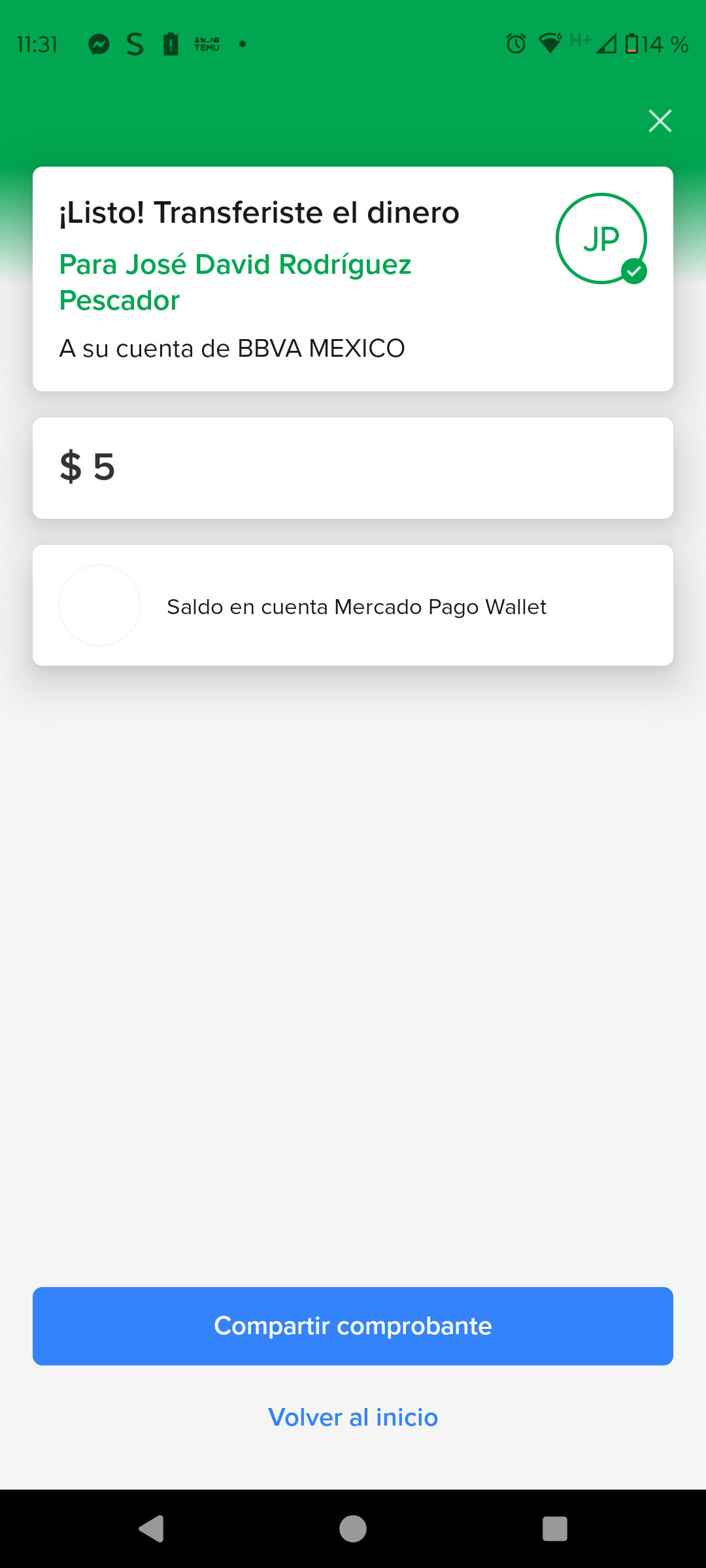This screenshot has width=706, height=1568.
Task: Open recent apps from navigation bar
Action: (x=554, y=1529)
